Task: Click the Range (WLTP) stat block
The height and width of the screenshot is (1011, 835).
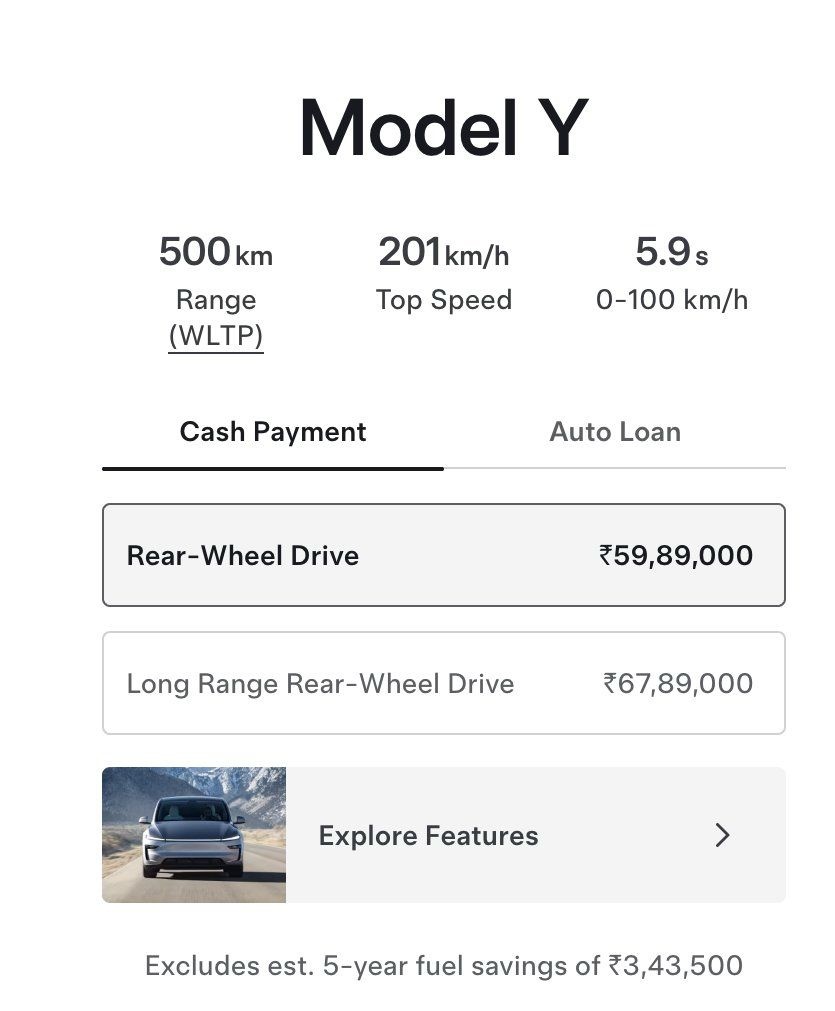Action: tap(215, 290)
